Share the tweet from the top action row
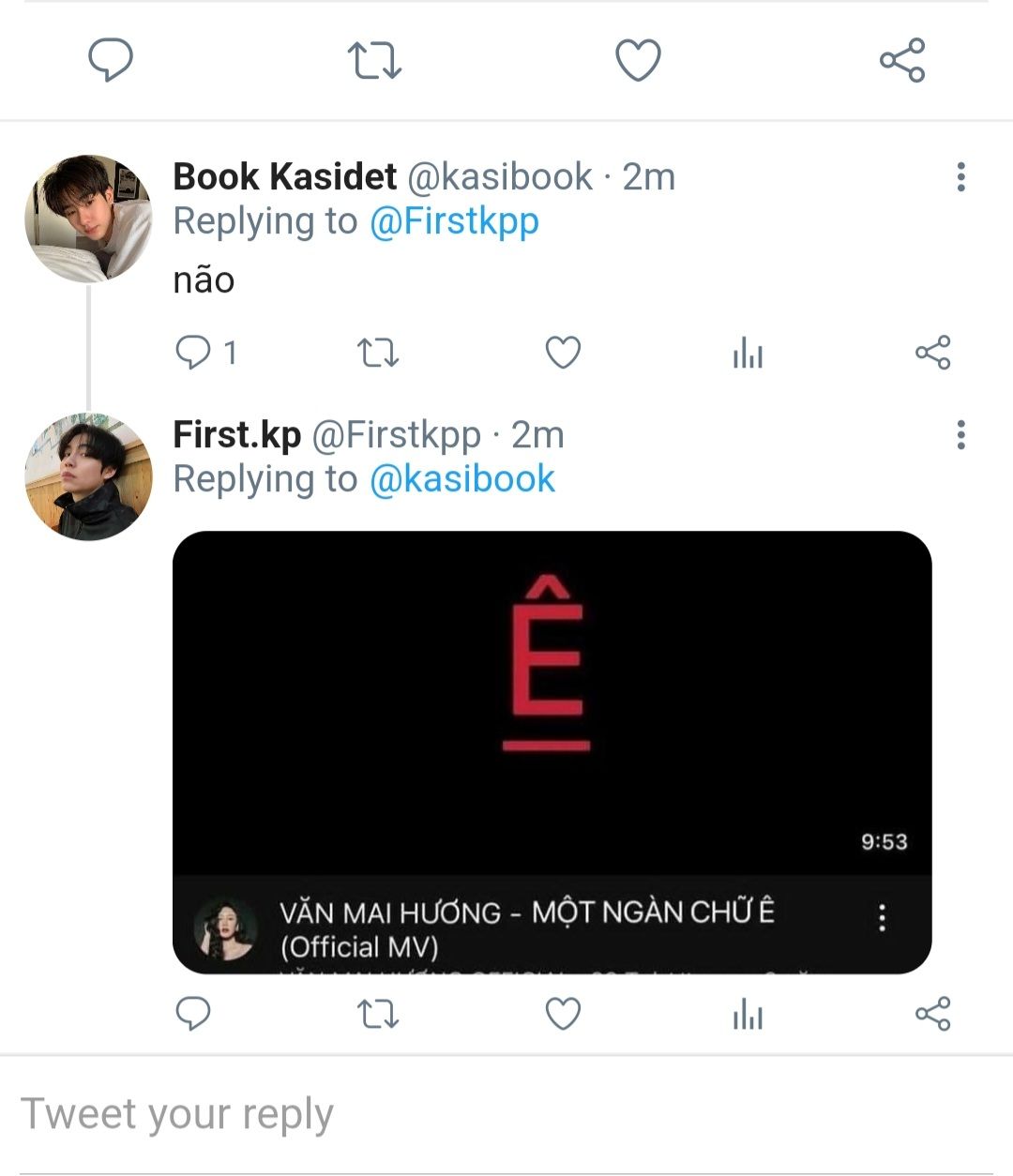The height and width of the screenshot is (1176, 1013). pyautogui.click(x=902, y=61)
